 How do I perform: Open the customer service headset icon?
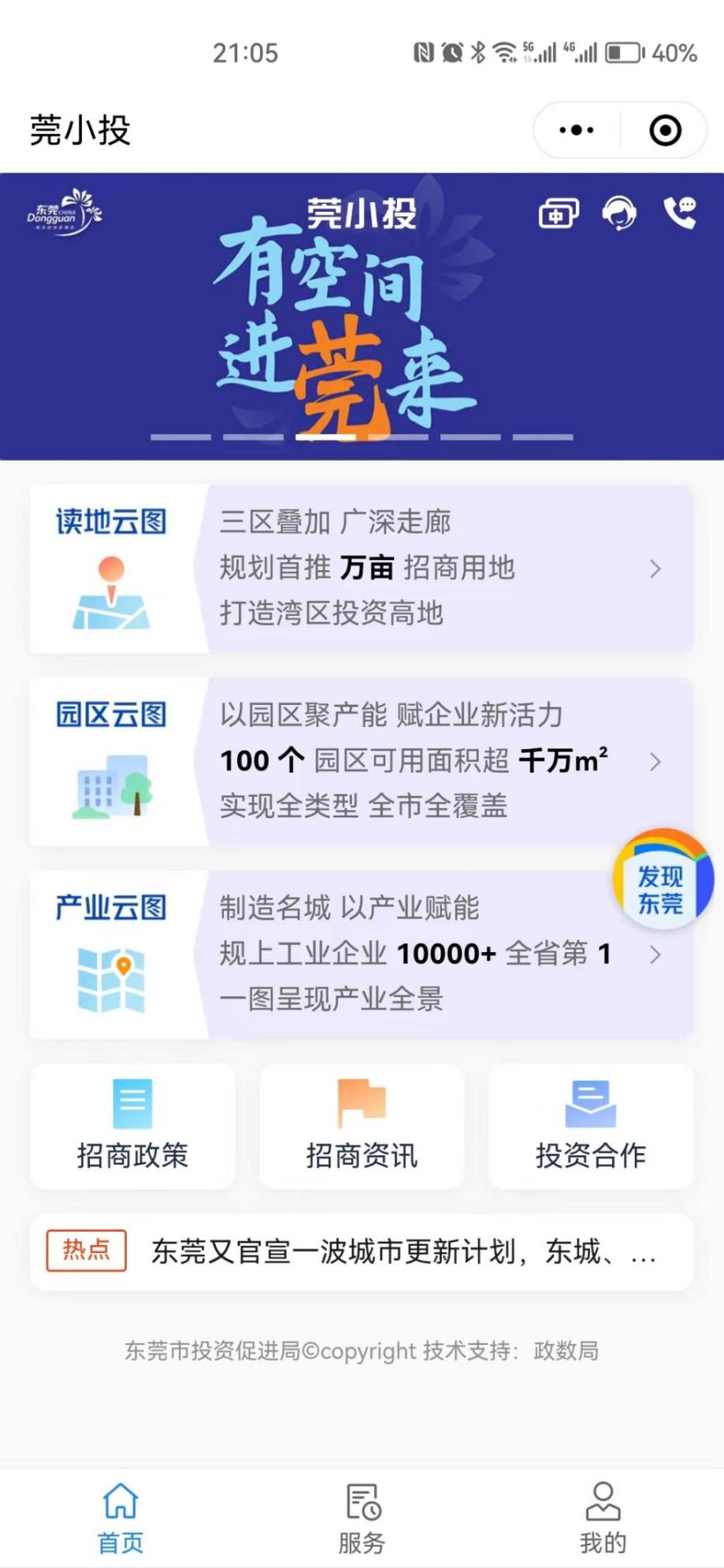tap(619, 213)
